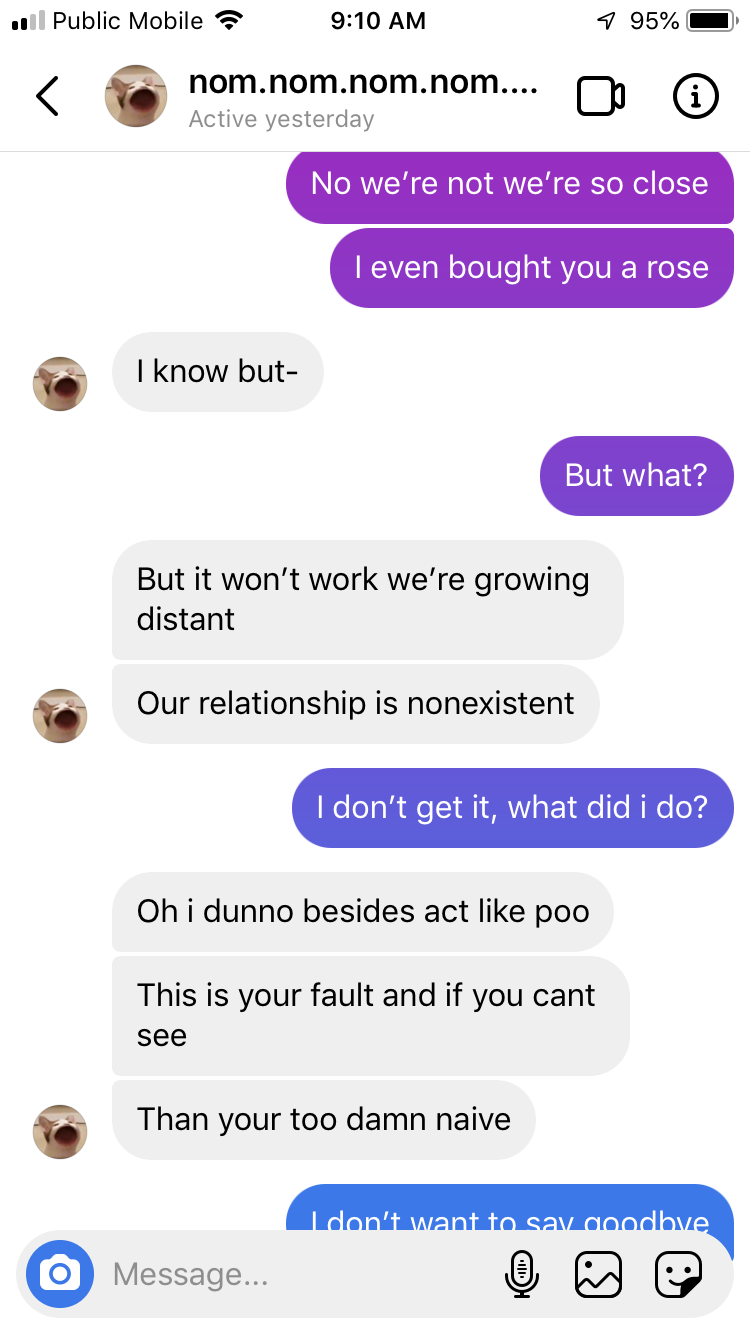Start a video call with nom.nom.nom.nom

pyautogui.click(x=601, y=96)
